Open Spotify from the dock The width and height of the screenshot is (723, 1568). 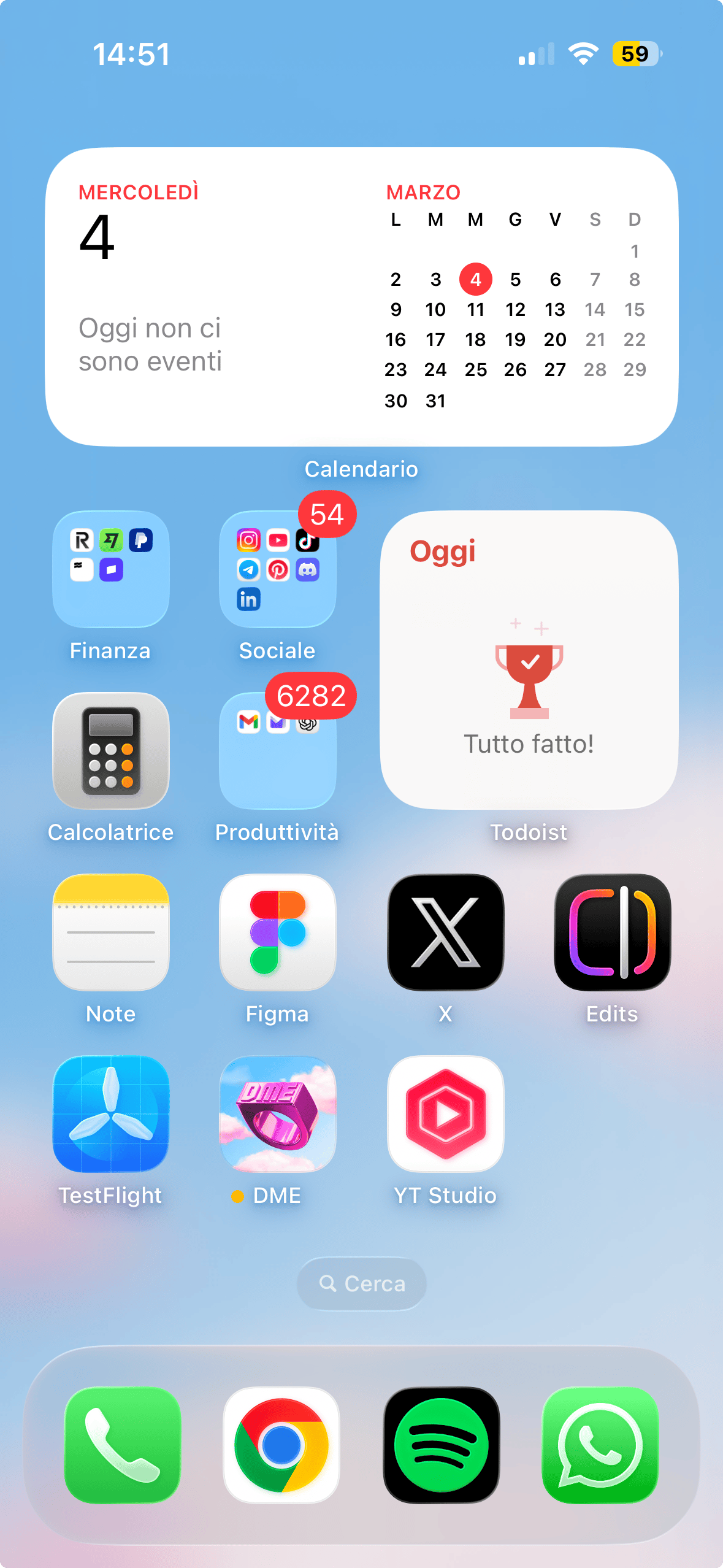tap(442, 1445)
